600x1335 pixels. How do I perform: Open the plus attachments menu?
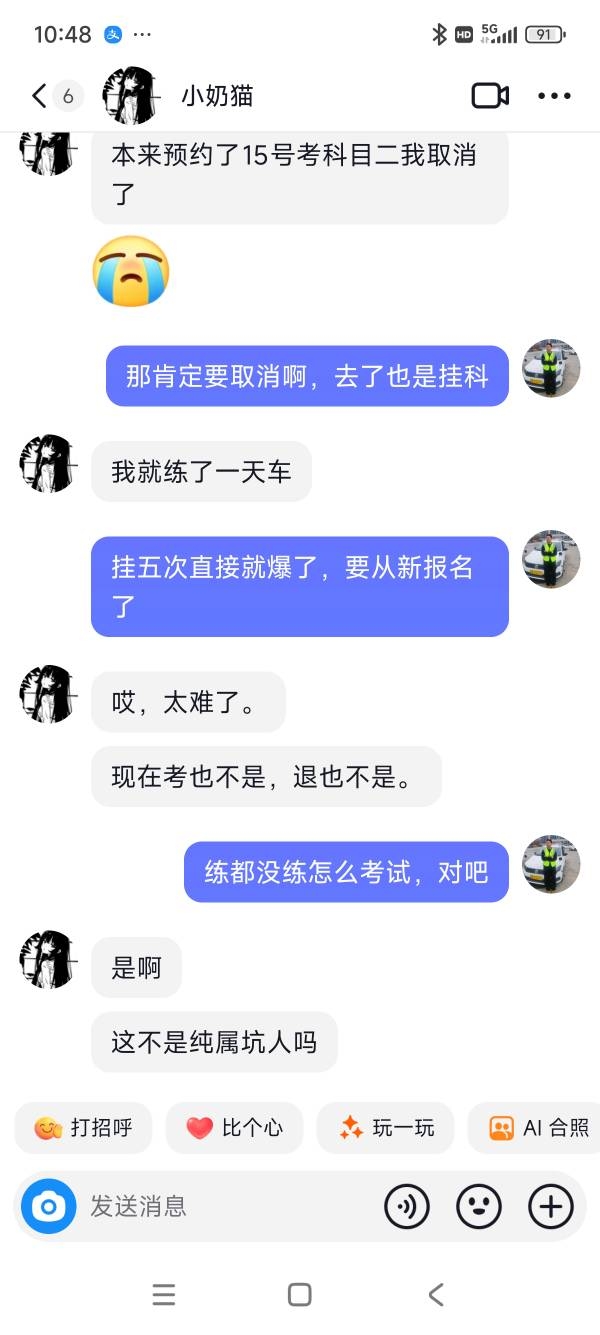pos(551,1207)
